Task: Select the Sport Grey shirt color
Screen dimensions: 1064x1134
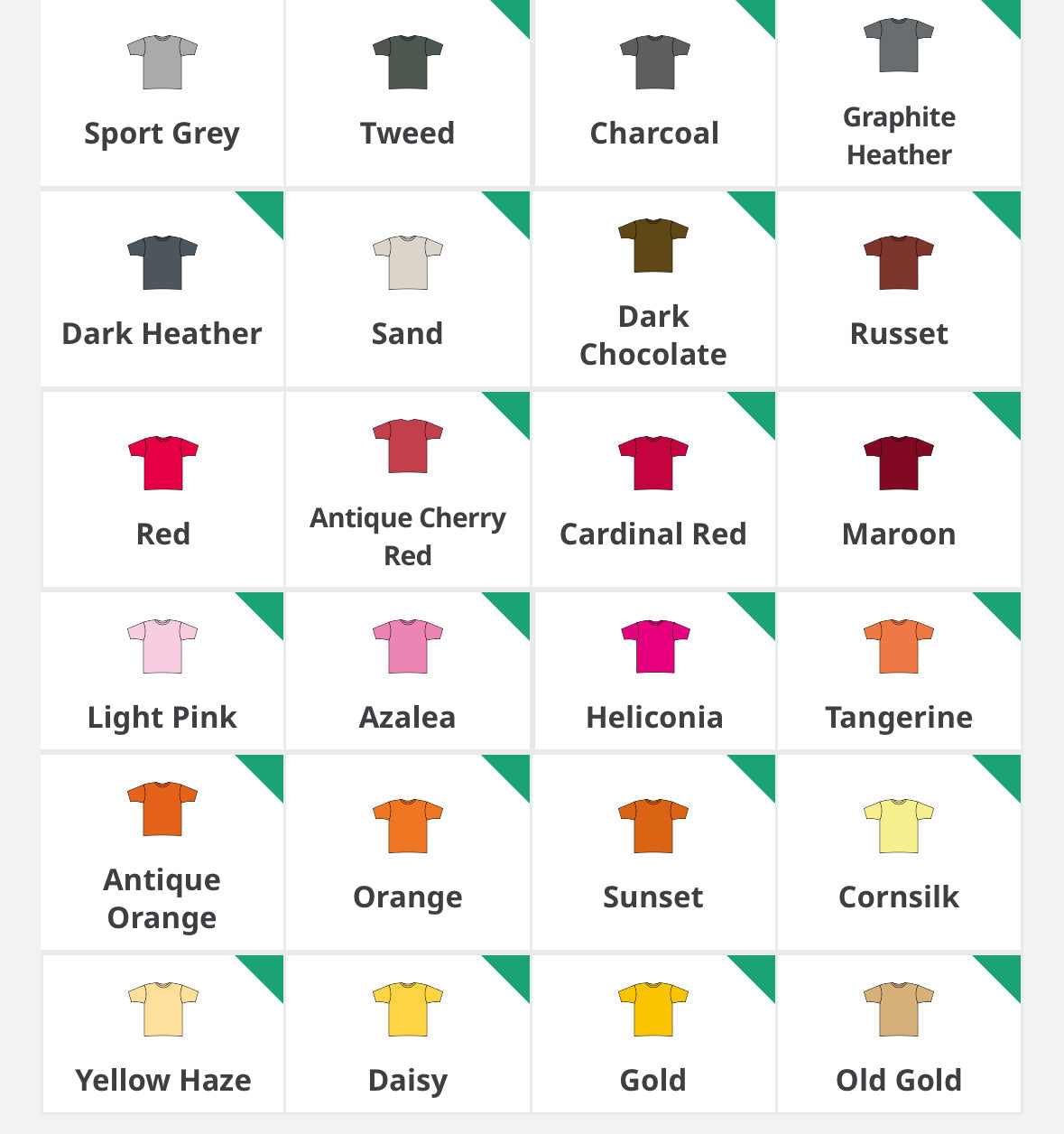Action: tap(162, 90)
